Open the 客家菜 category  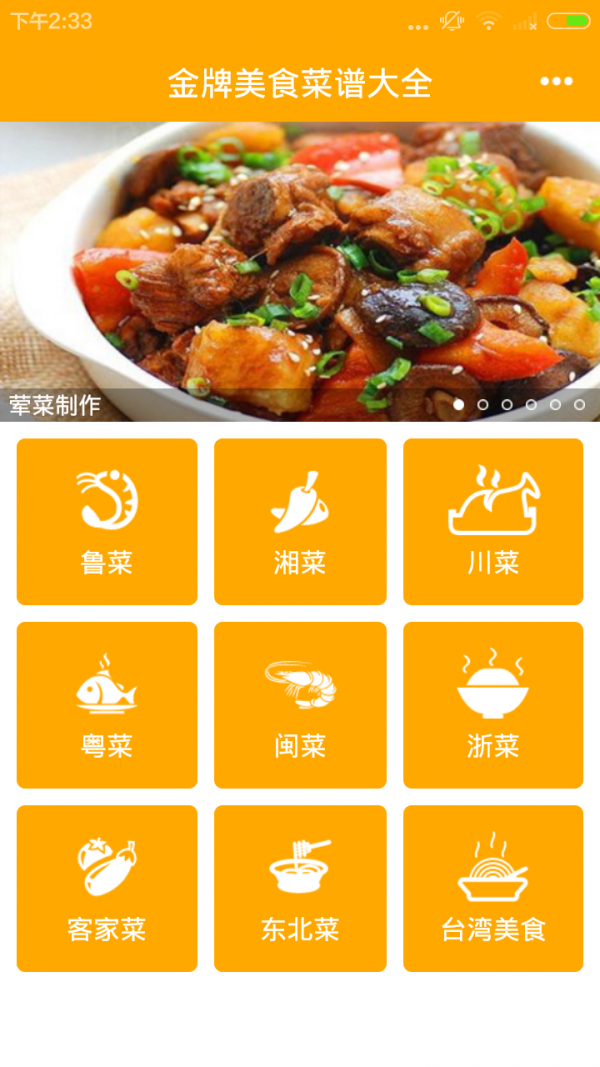tap(107, 888)
